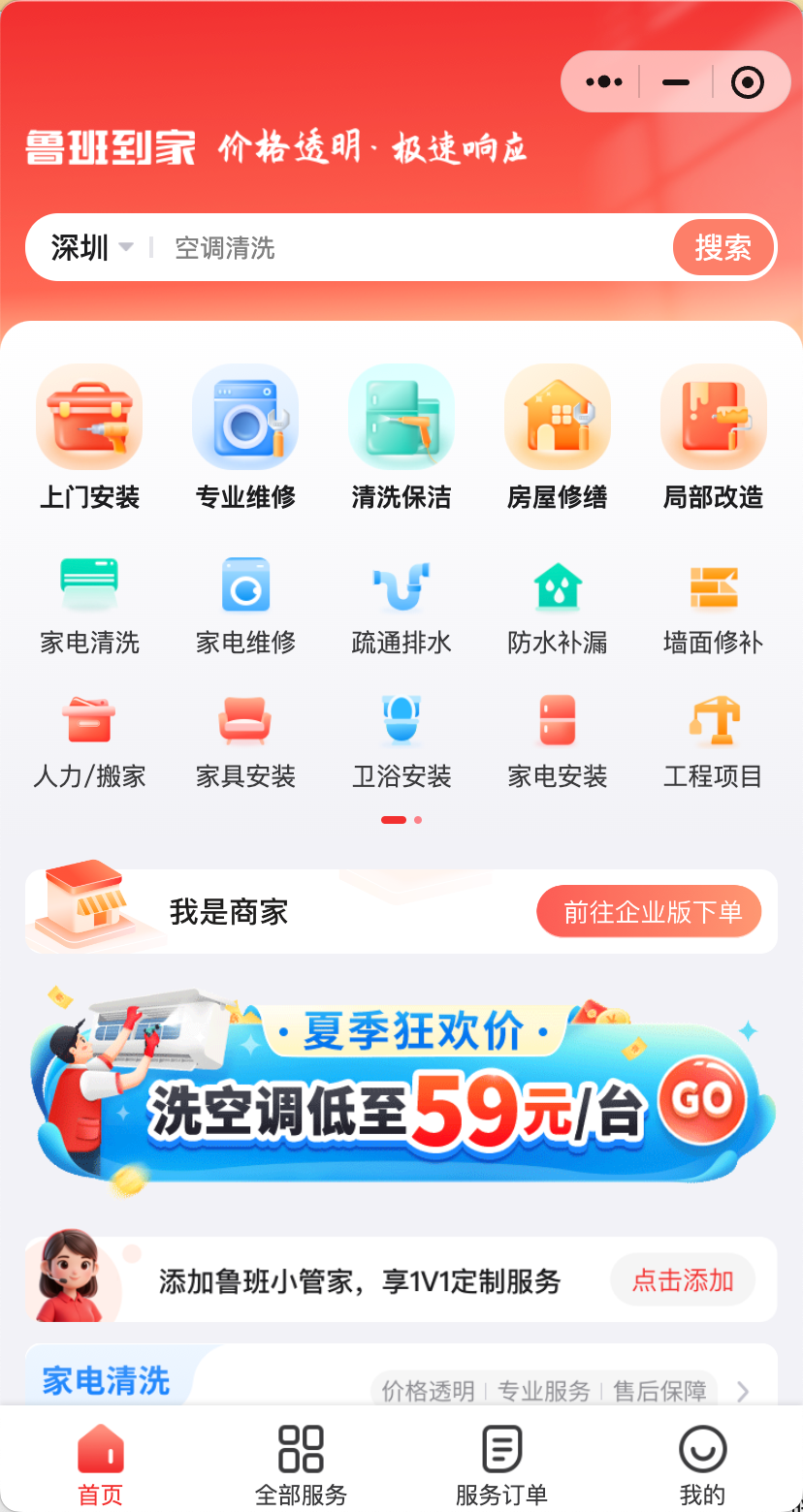Choose 疏通排水 service
Image resolution: width=803 pixels, height=1512 pixels.
tap(401, 606)
